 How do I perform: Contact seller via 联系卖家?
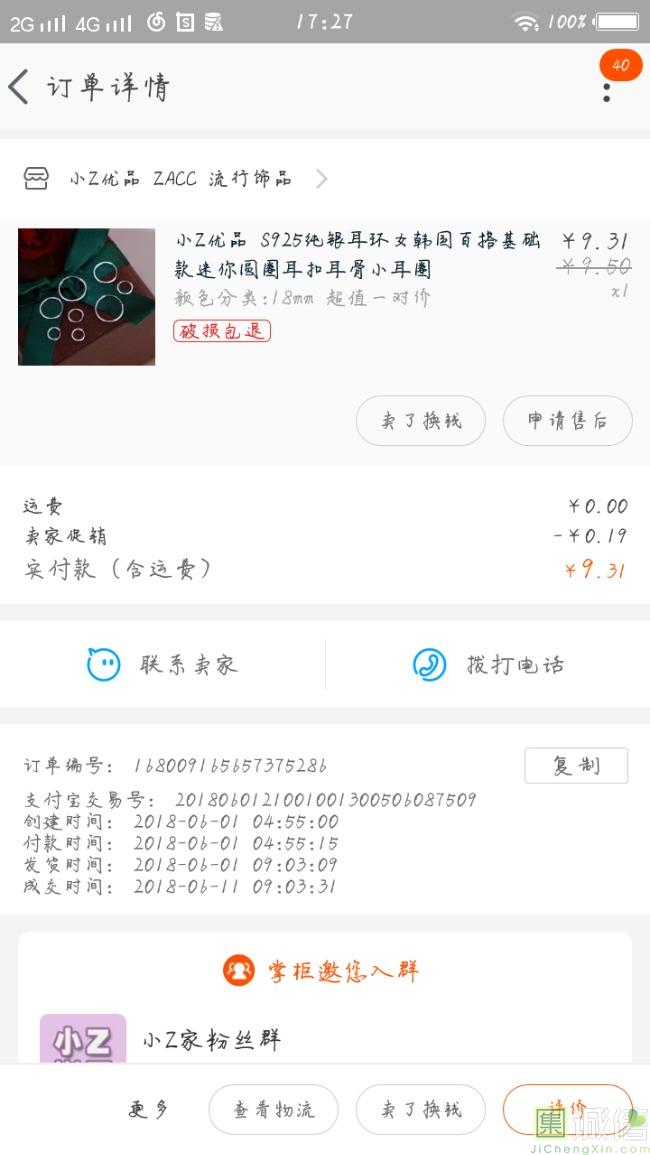[x=162, y=664]
